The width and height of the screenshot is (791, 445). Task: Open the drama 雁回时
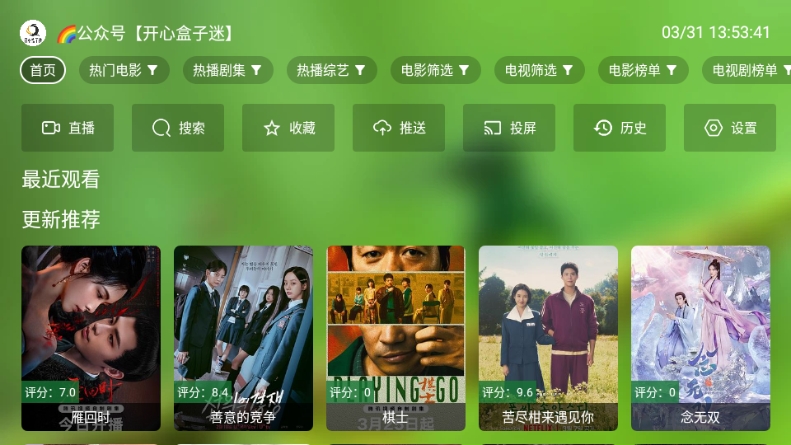pos(91,338)
